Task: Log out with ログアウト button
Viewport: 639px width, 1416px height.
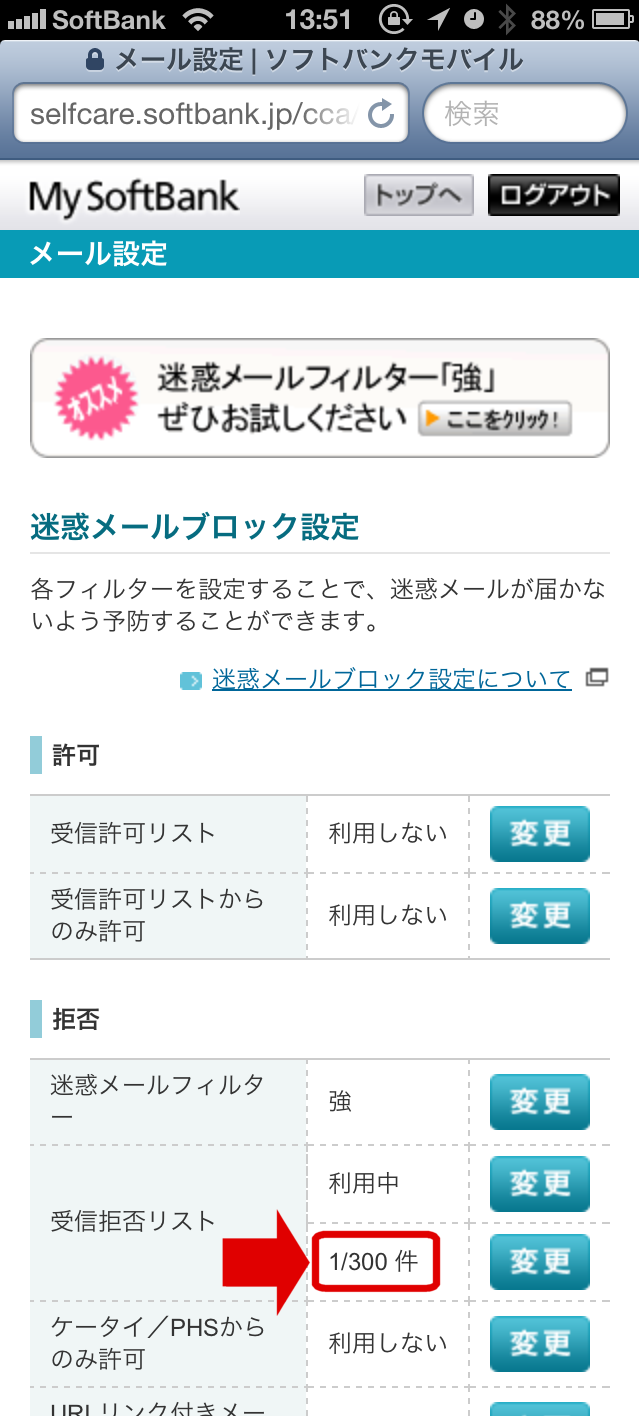Action: tap(554, 195)
